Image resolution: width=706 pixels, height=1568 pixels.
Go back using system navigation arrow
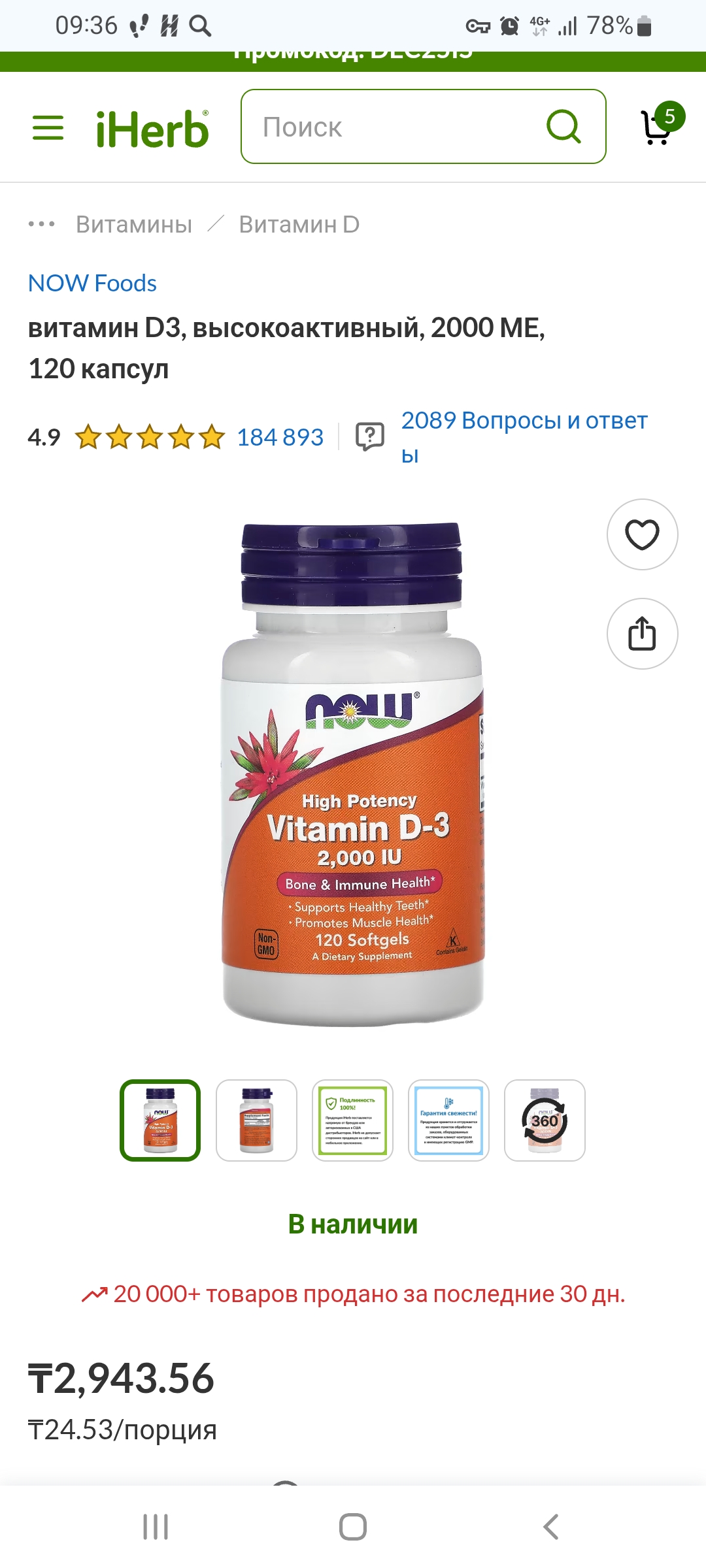(x=550, y=1527)
